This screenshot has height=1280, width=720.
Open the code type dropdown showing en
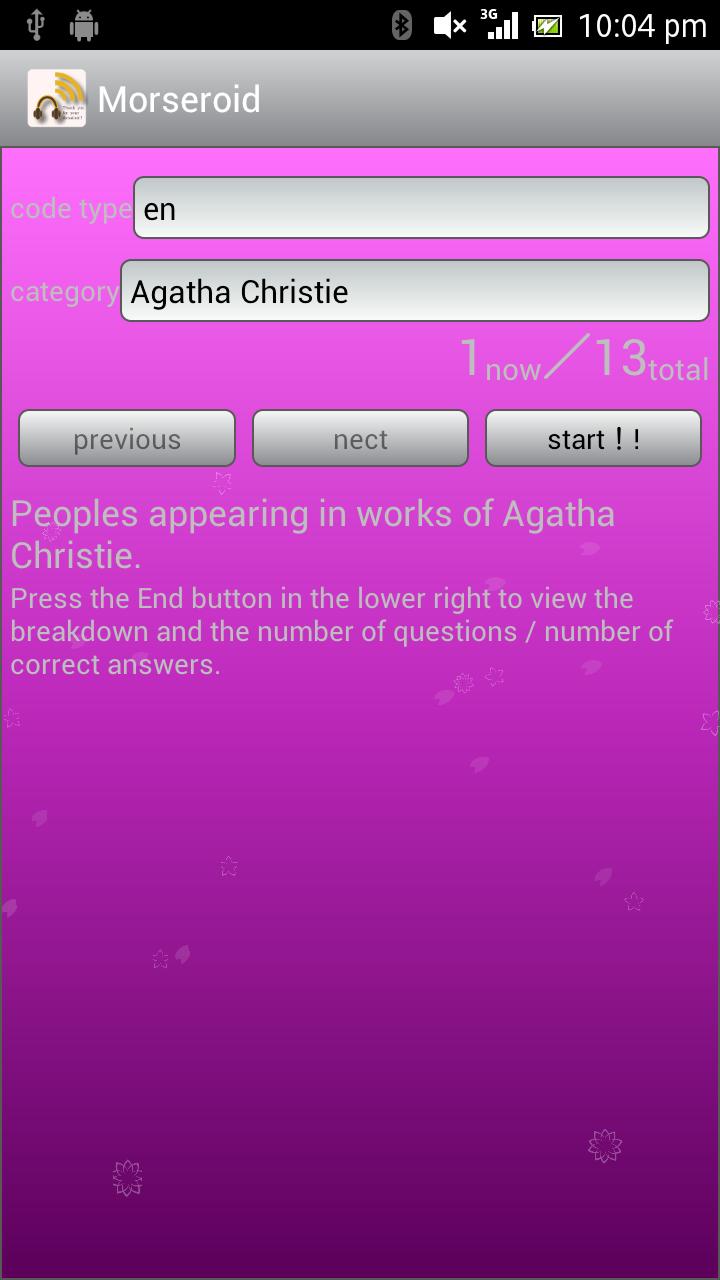tap(420, 208)
